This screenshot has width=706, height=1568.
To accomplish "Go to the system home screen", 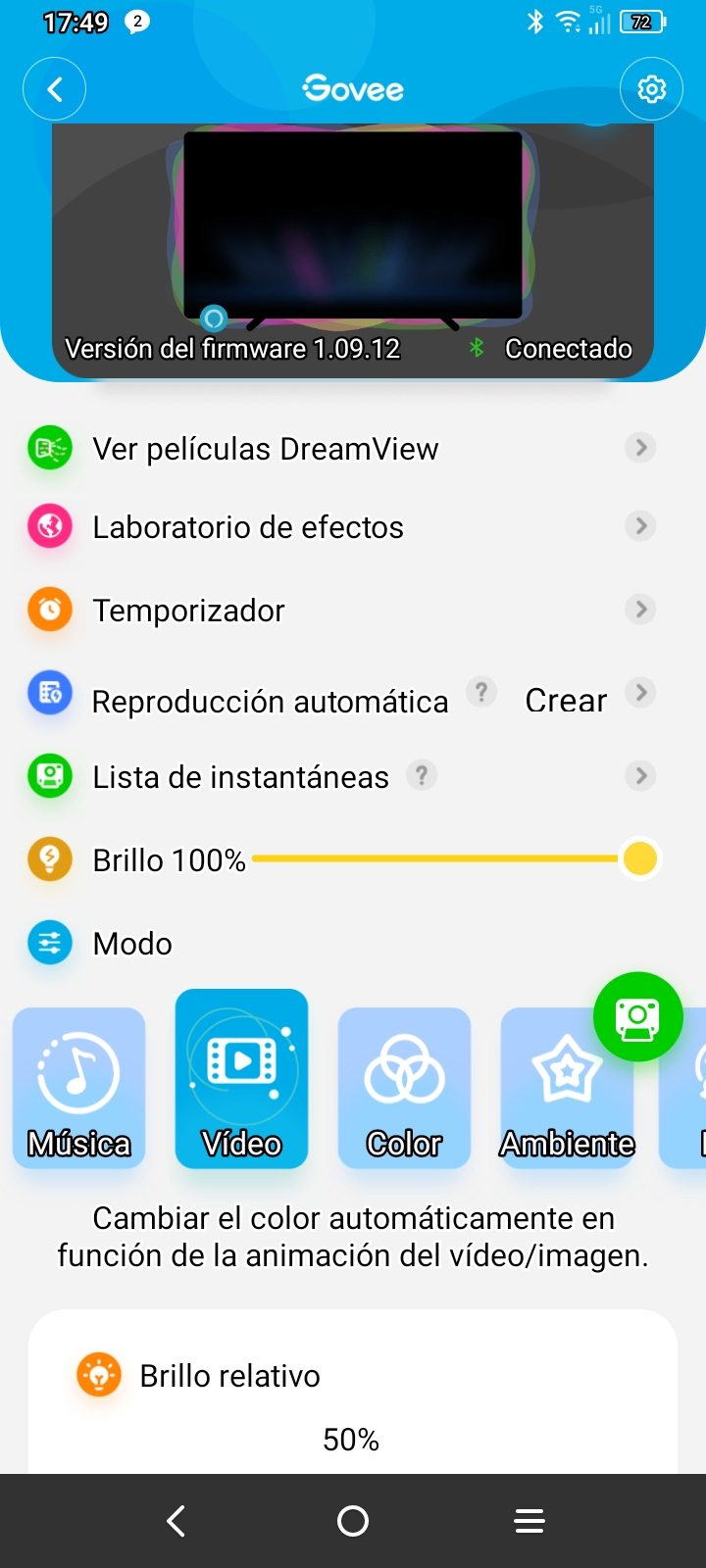I will click(353, 1521).
